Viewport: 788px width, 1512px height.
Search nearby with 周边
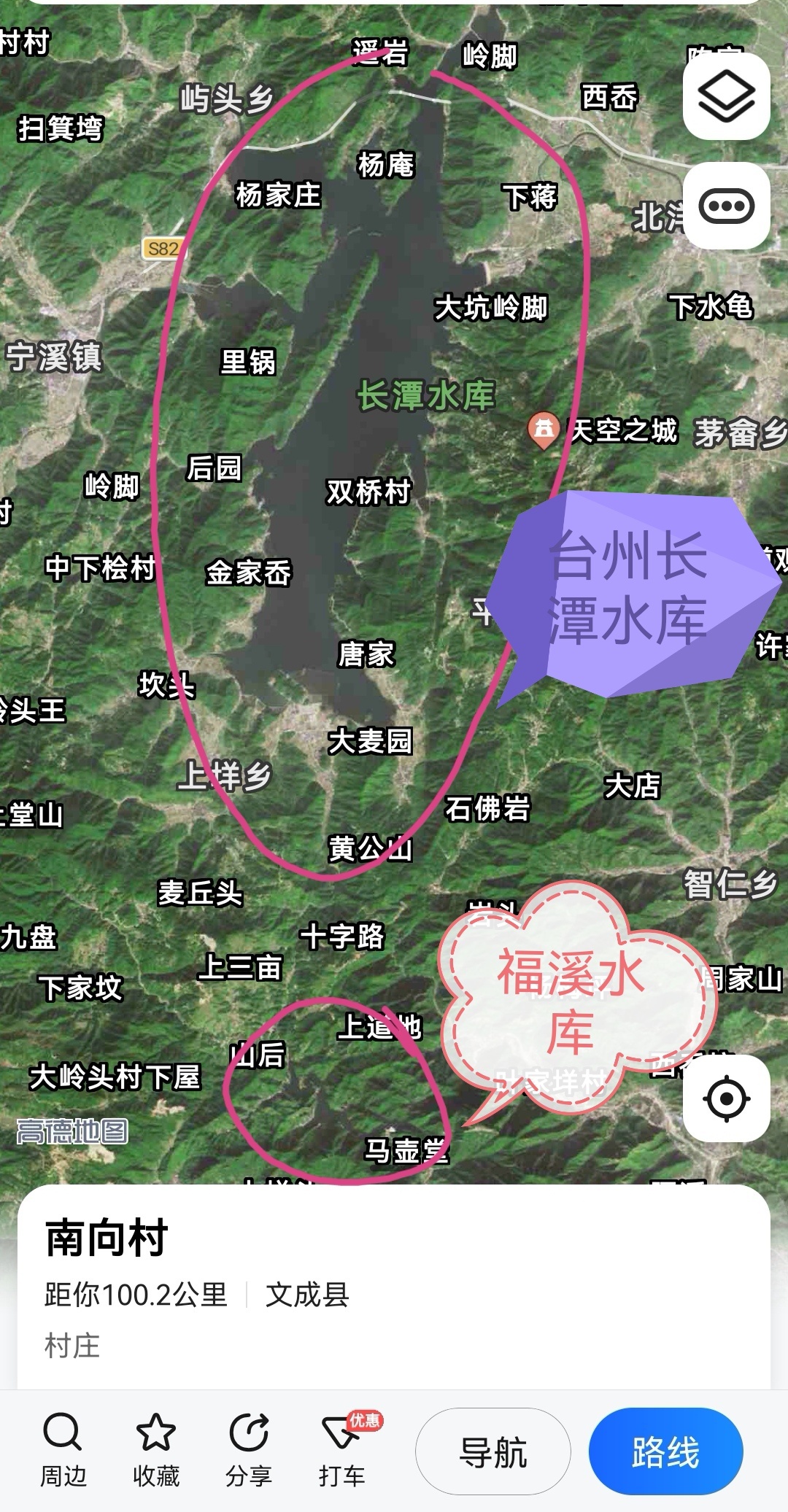[x=63, y=1451]
